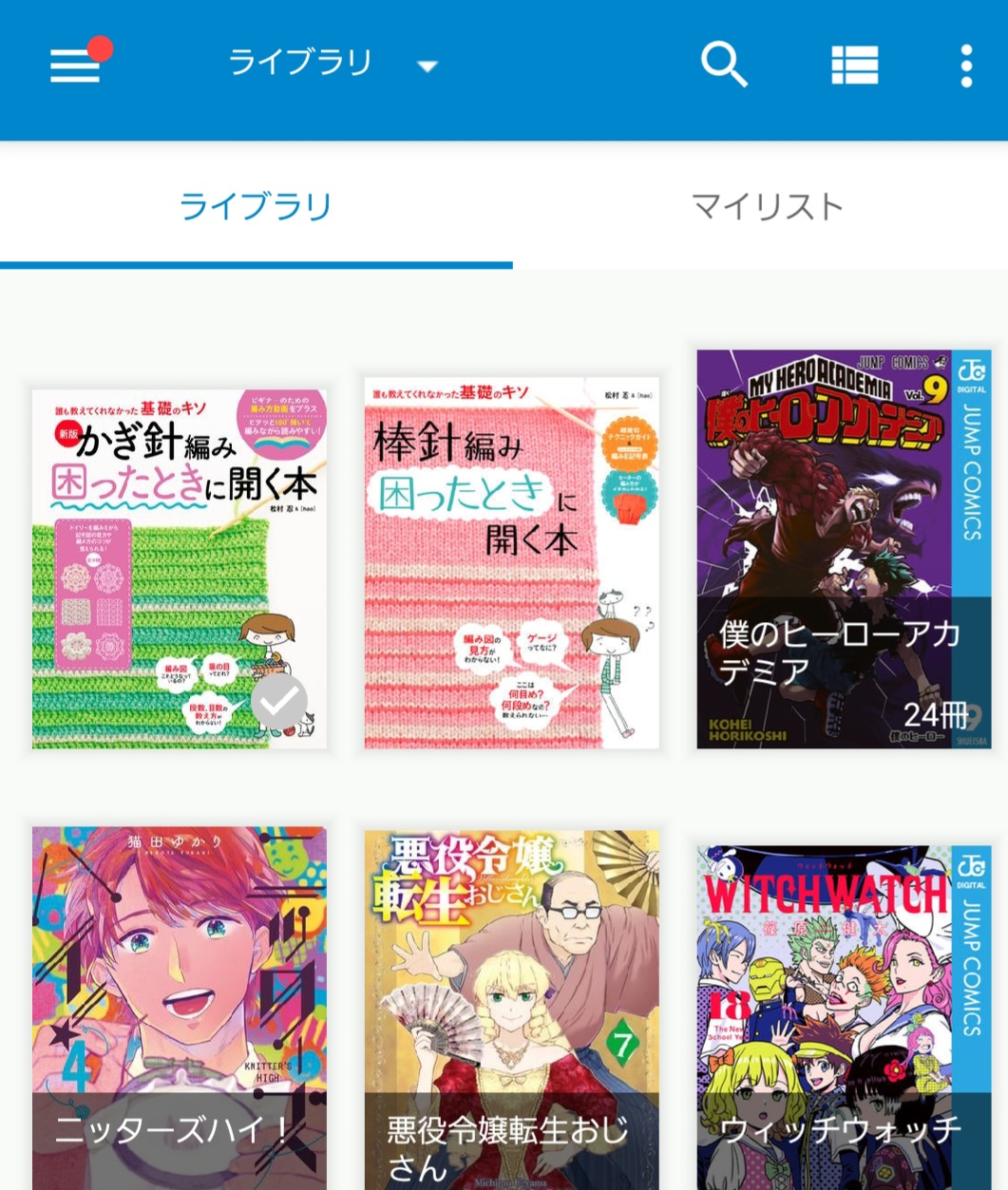This screenshot has width=1008, height=1190.
Task: Open the search icon
Action: (724, 65)
